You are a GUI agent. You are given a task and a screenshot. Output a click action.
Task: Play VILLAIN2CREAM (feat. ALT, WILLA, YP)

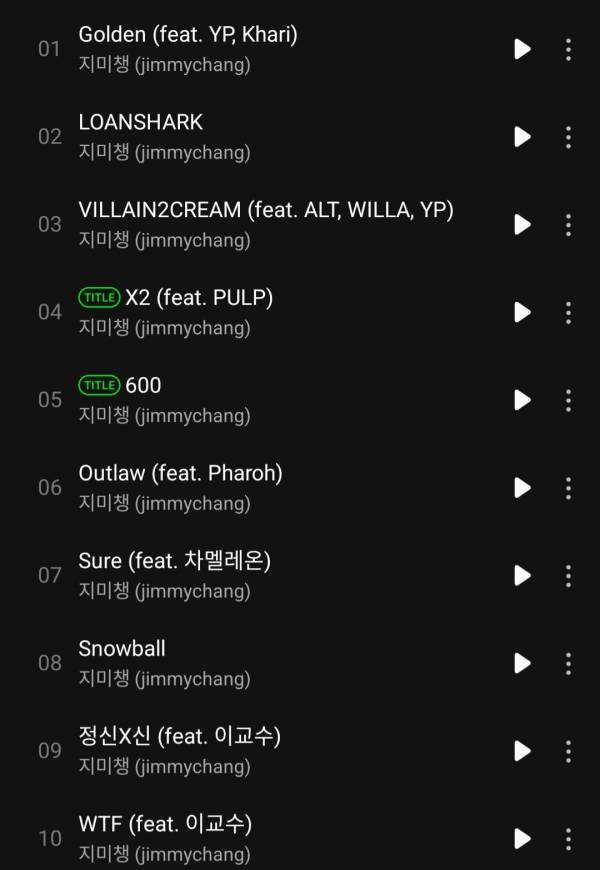tap(522, 224)
